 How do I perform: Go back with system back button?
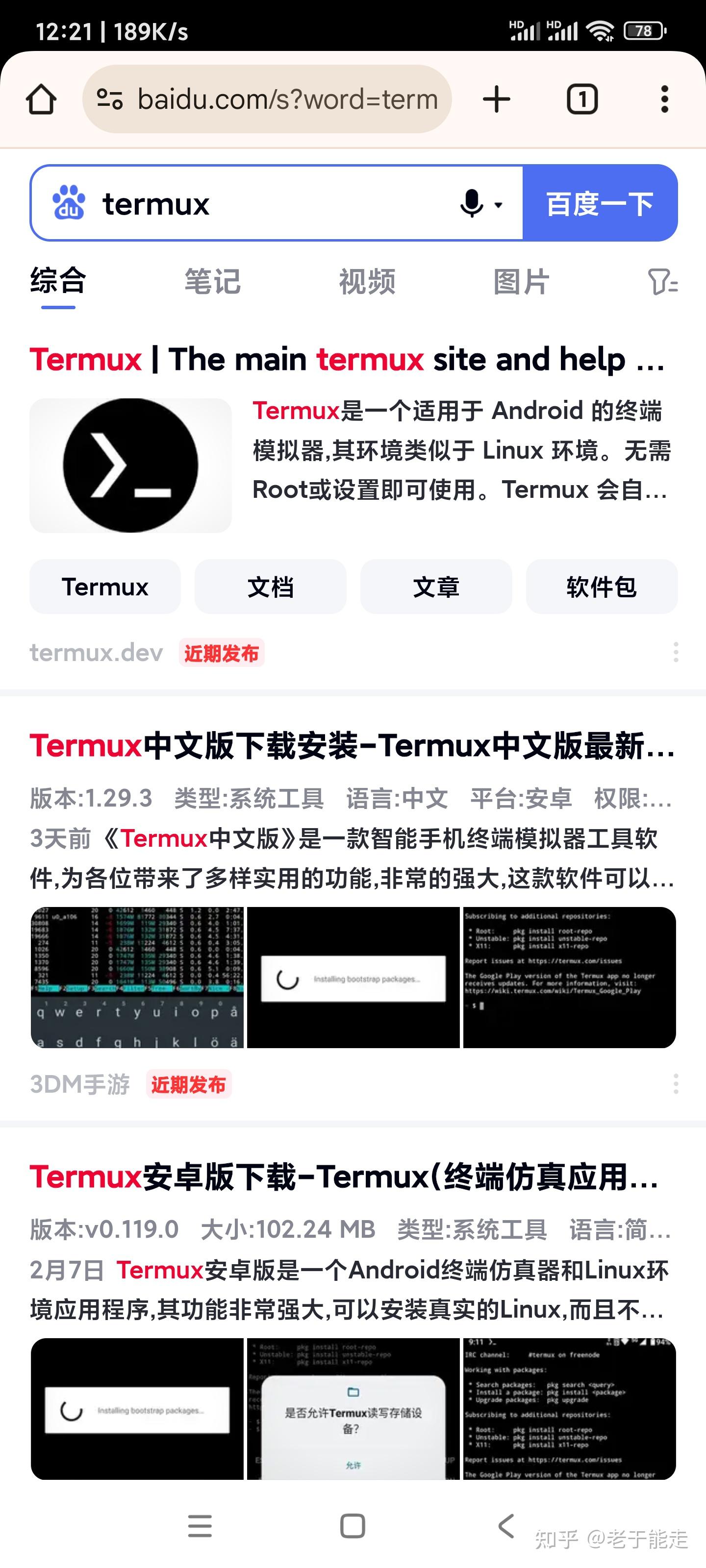tap(506, 1526)
